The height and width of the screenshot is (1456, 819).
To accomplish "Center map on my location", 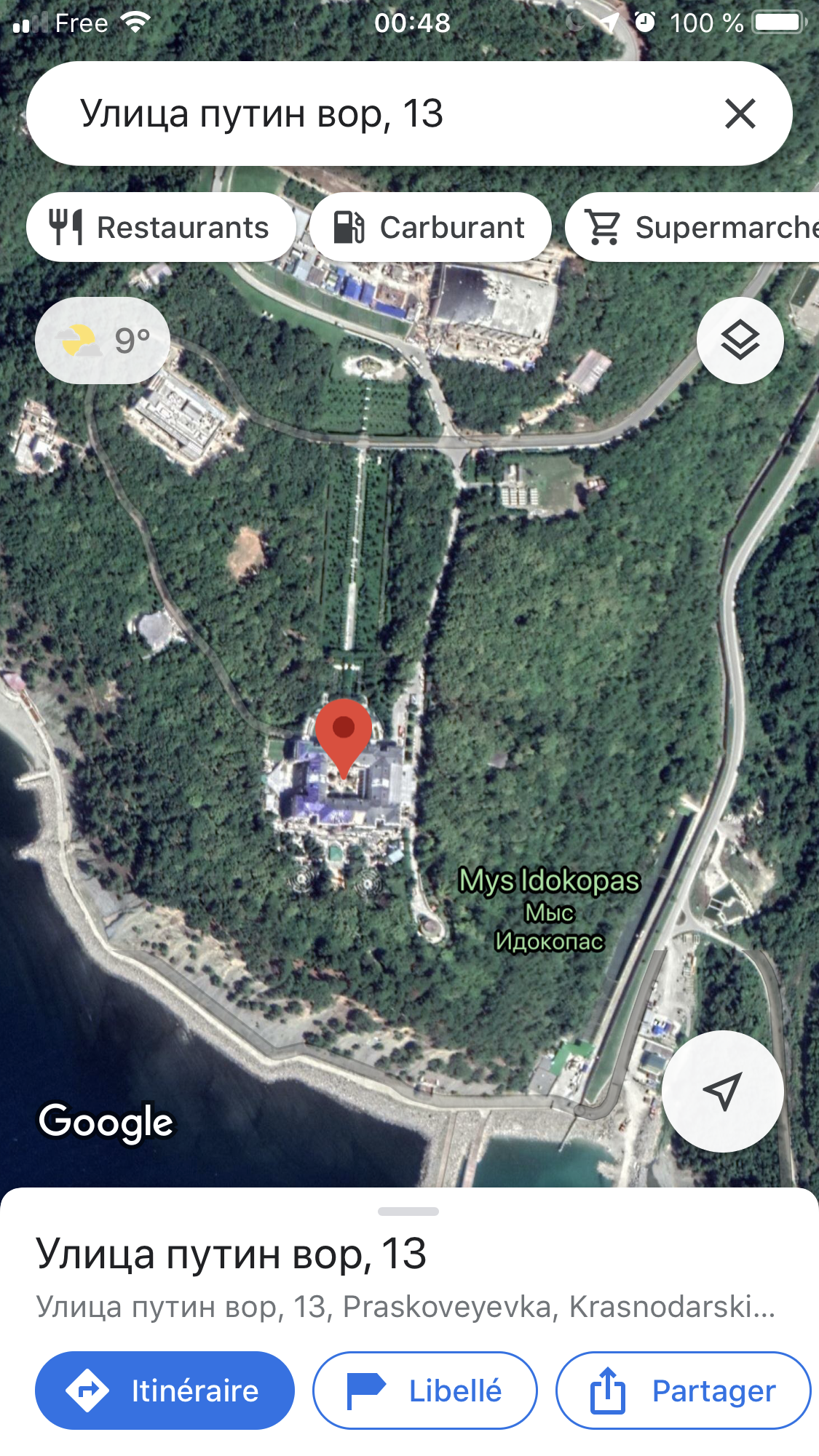I will [x=722, y=1091].
